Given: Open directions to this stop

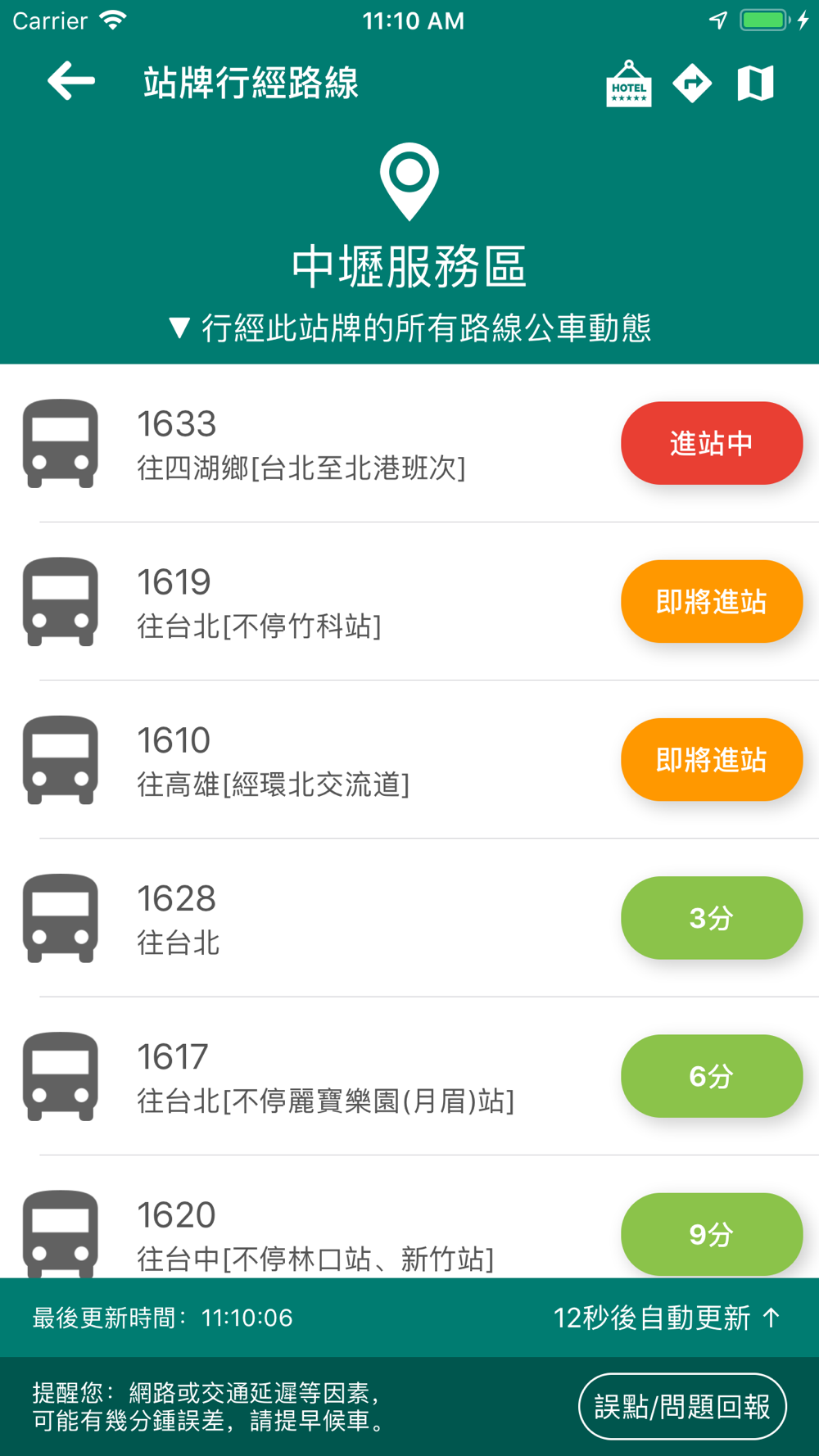Looking at the screenshot, I should [692, 84].
